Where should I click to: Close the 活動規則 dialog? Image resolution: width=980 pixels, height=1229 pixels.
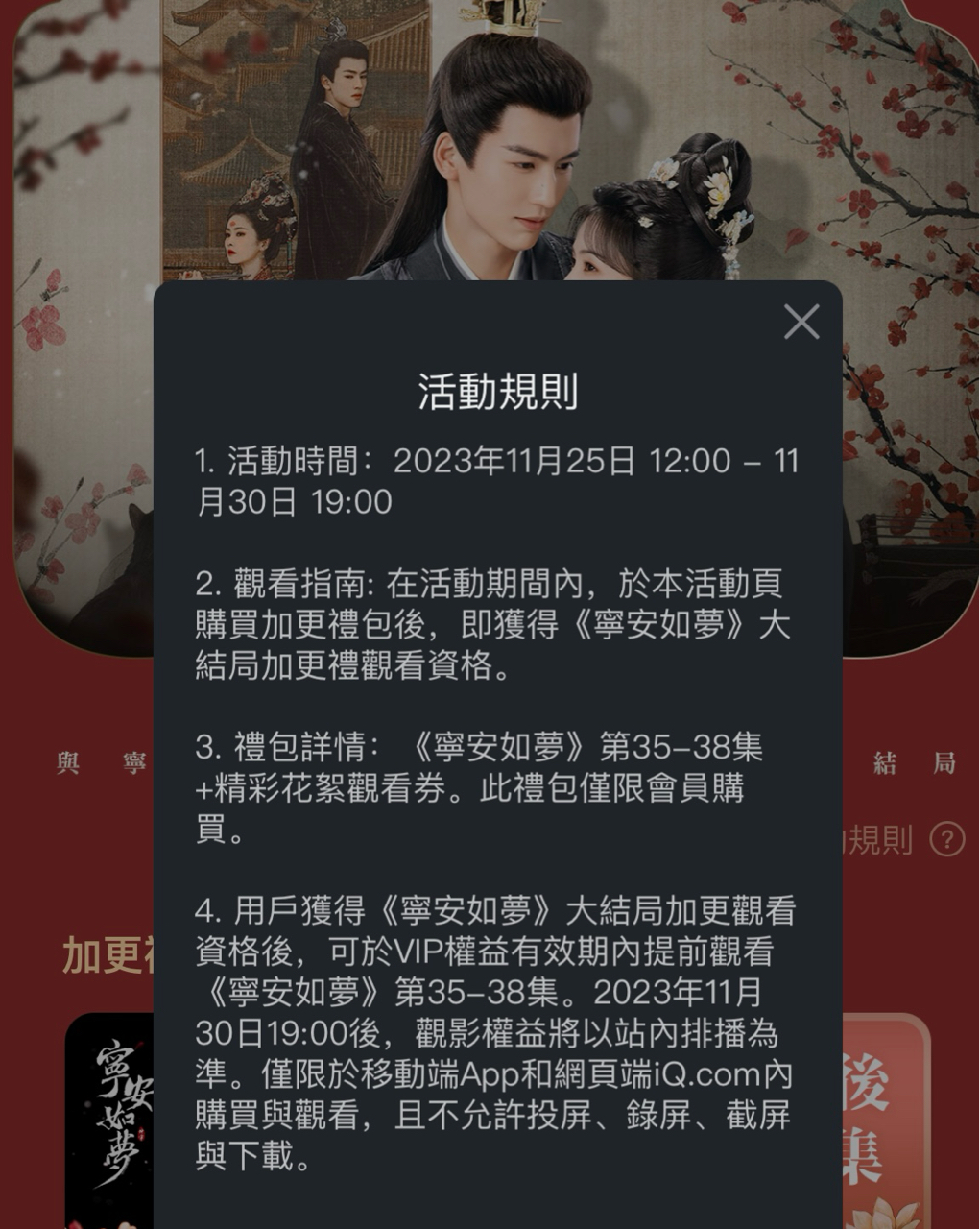[801, 323]
